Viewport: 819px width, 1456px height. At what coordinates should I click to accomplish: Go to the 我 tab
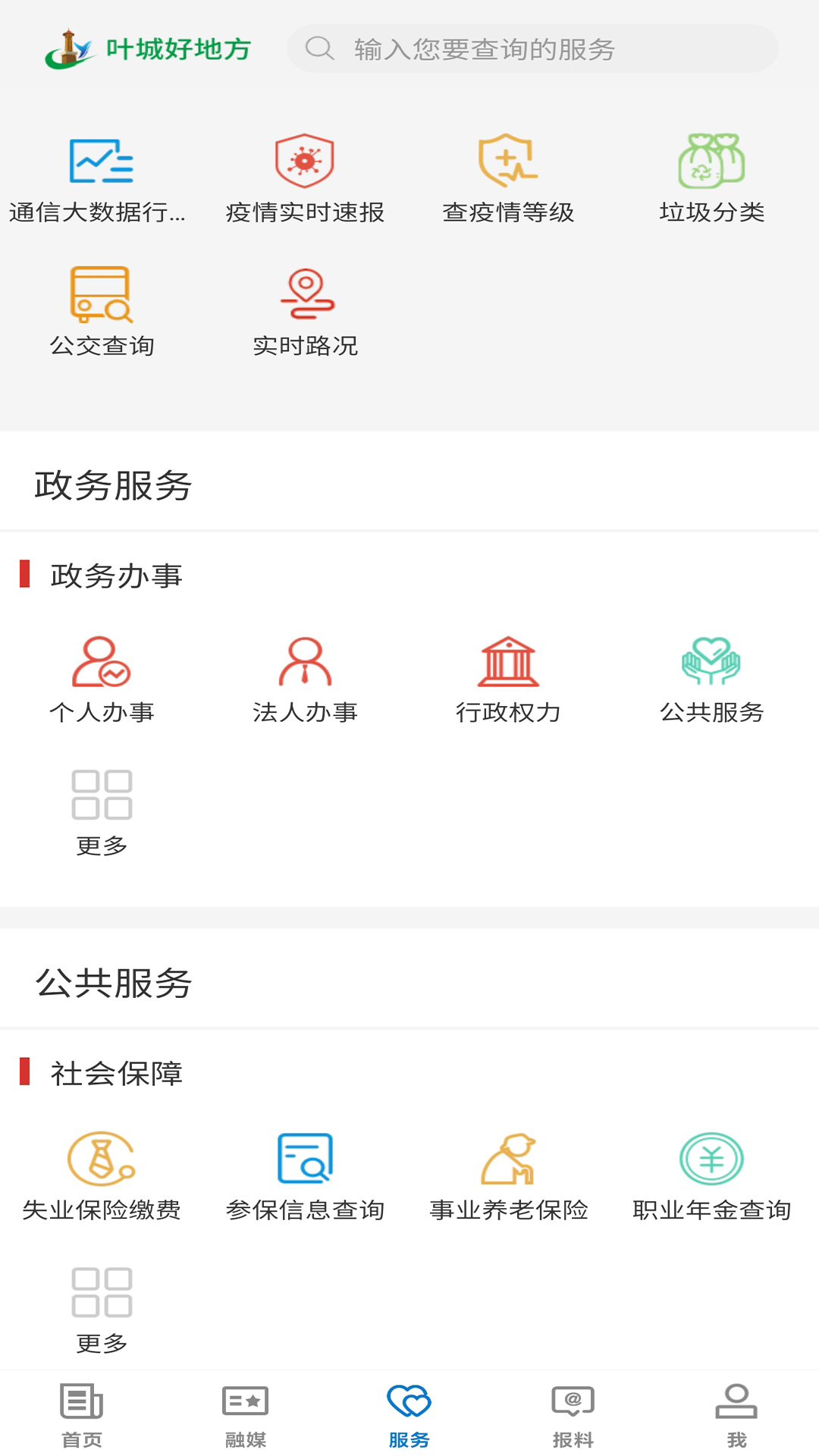[736, 1415]
